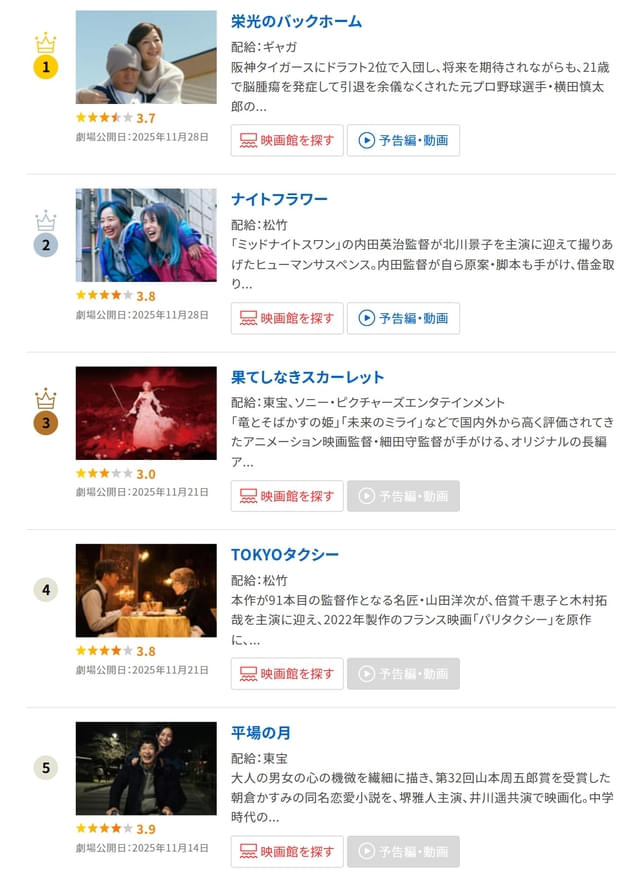
Task: Open the ナイトフラワー title link
Action: click(x=279, y=199)
